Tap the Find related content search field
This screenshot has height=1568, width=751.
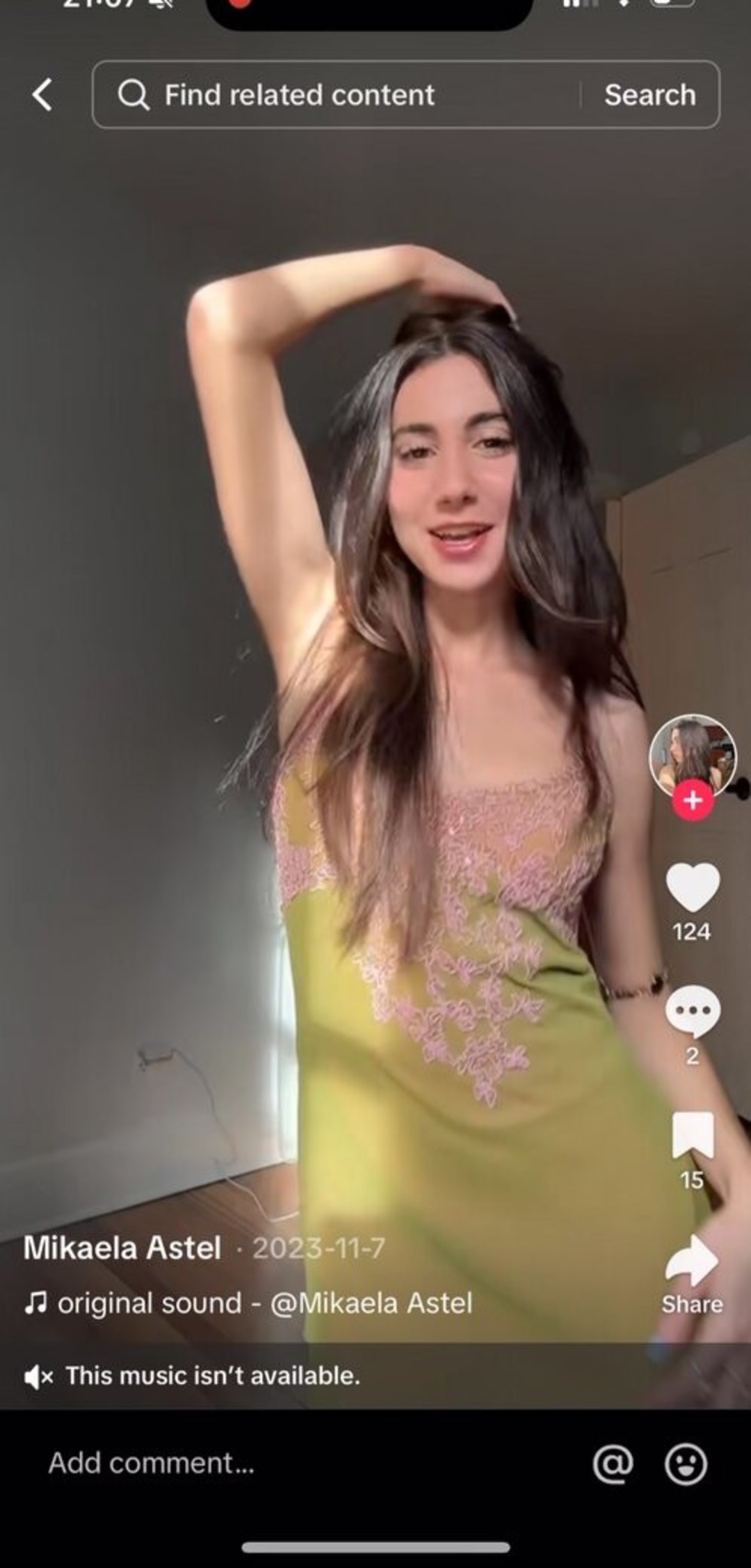(x=334, y=95)
